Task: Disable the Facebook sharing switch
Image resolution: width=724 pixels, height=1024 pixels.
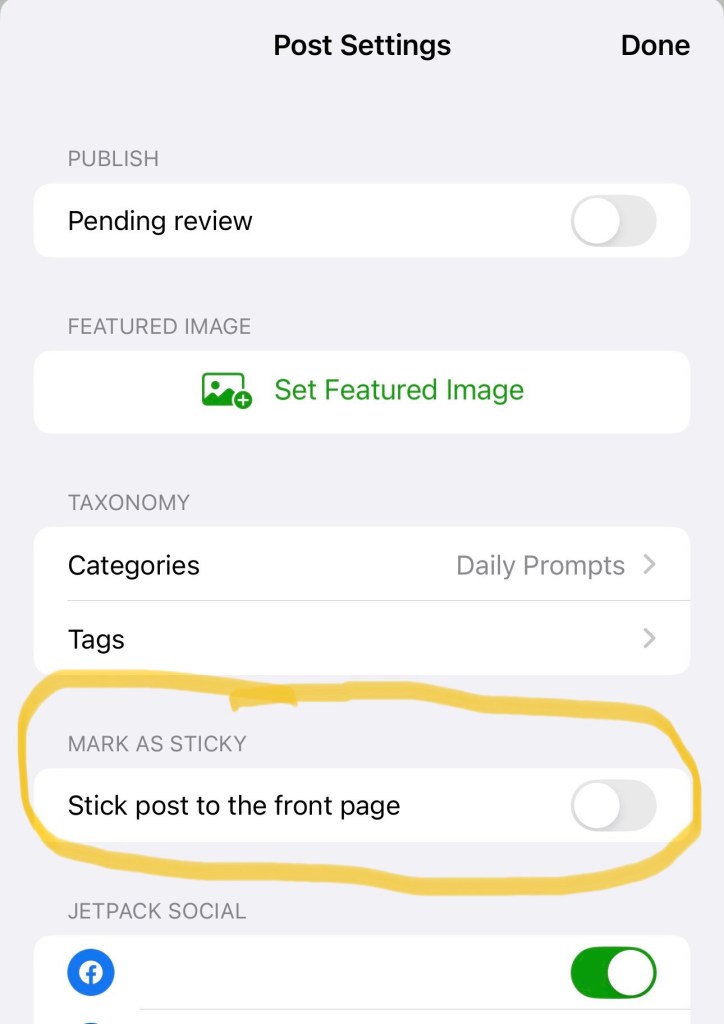Action: coord(613,973)
